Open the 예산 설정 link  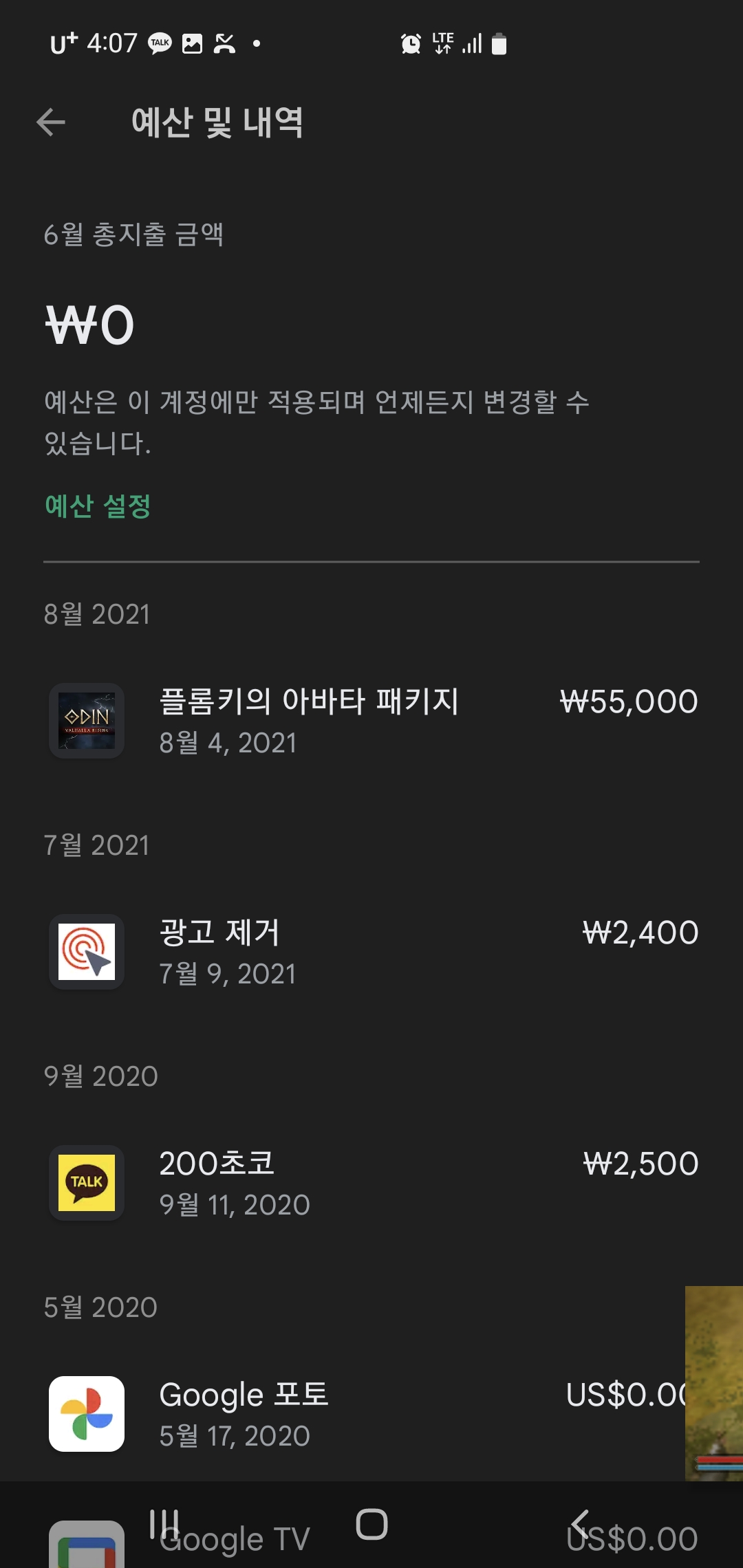coord(98,506)
